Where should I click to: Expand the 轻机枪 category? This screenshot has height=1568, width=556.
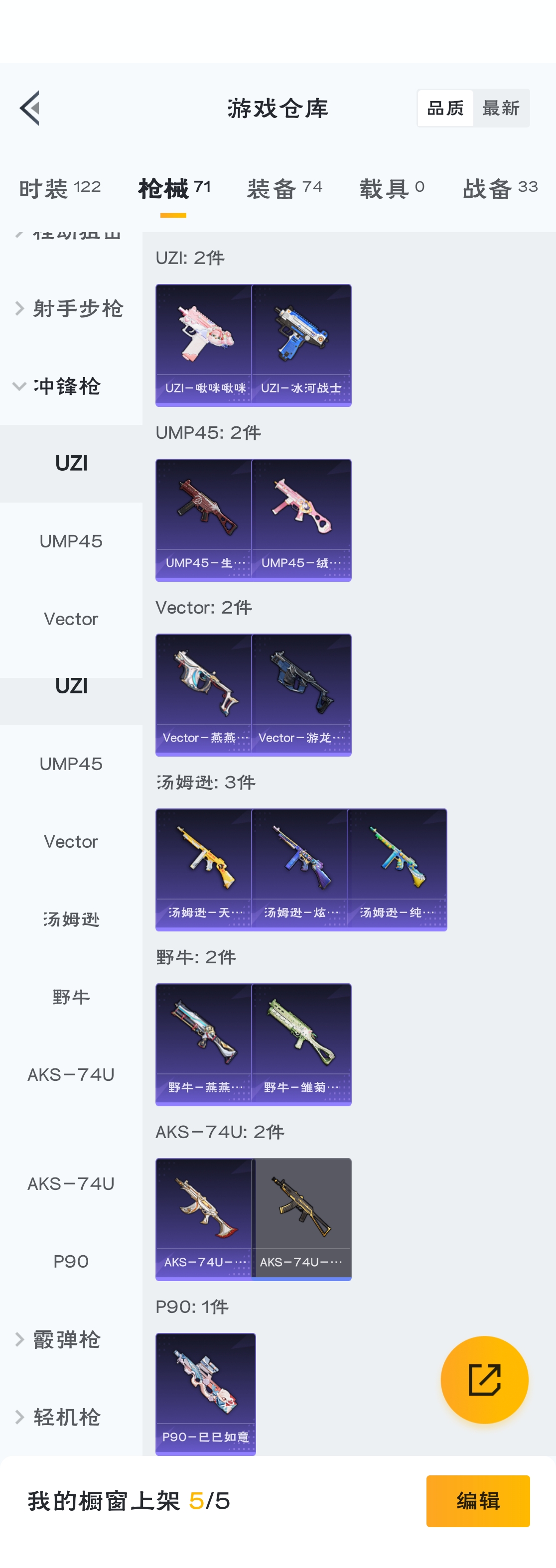coord(58,1417)
